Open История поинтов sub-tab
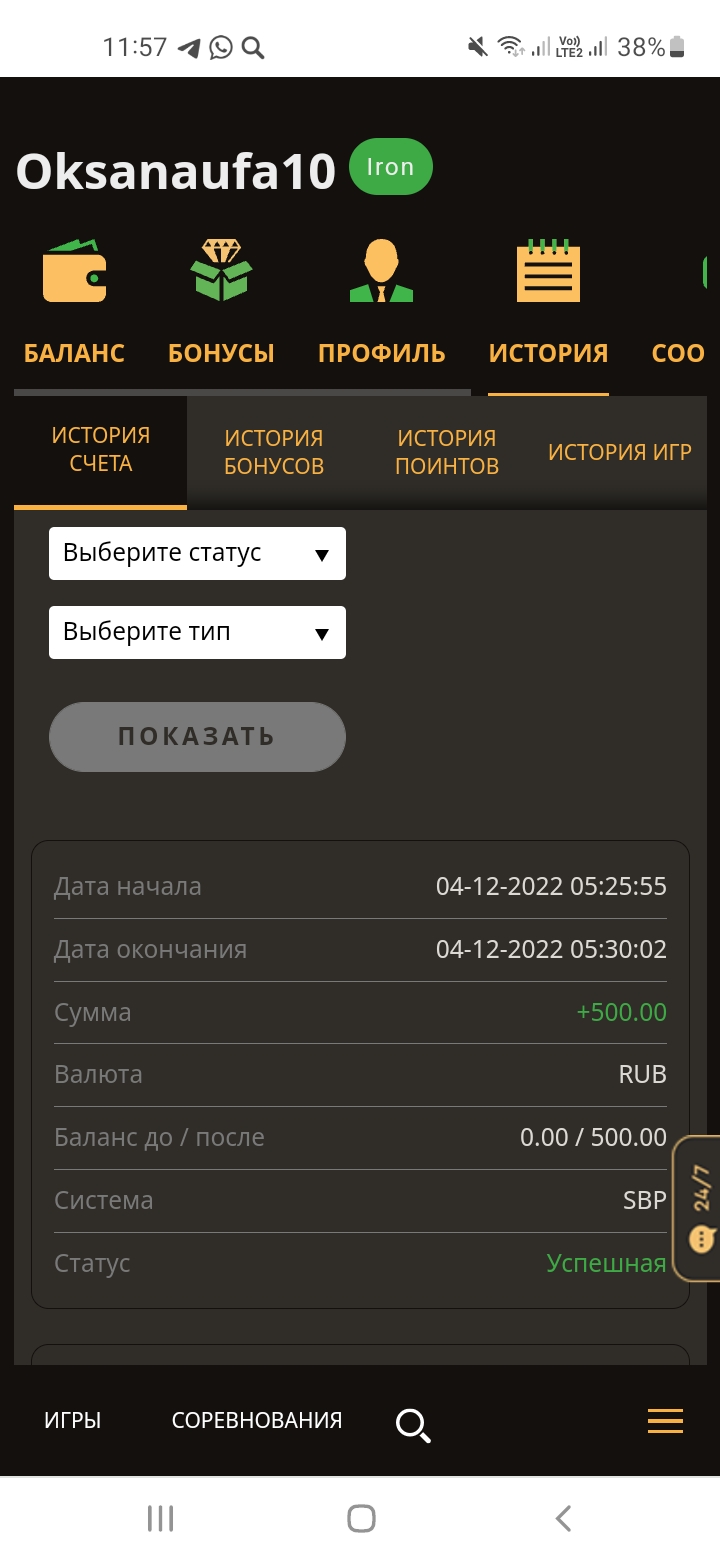720x1560 pixels. click(446, 452)
